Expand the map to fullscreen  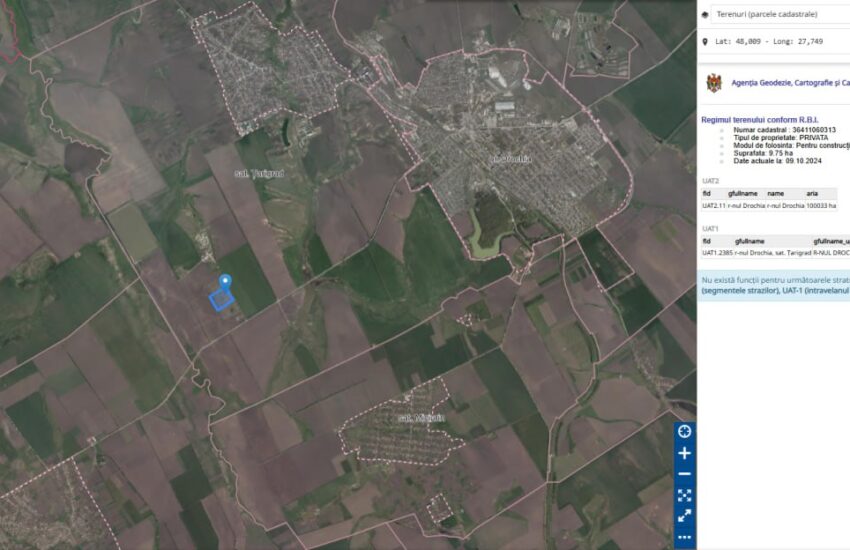[x=684, y=516]
